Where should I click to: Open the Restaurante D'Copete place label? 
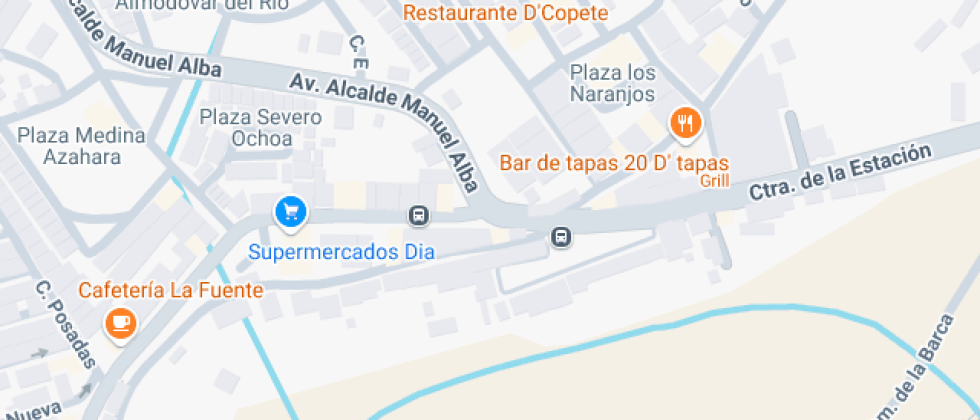pyautogui.click(x=506, y=13)
